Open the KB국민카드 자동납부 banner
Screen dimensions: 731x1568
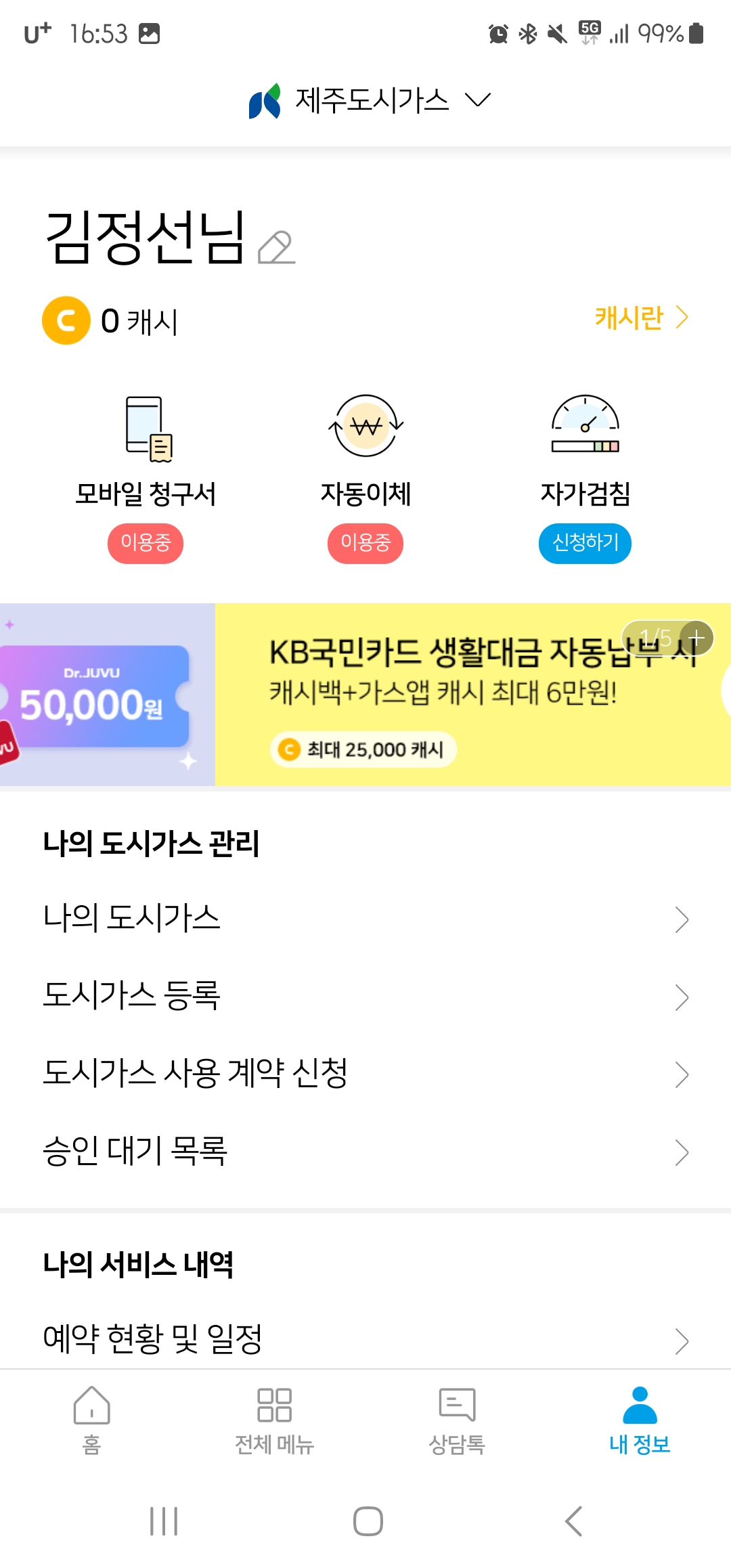(x=440, y=697)
